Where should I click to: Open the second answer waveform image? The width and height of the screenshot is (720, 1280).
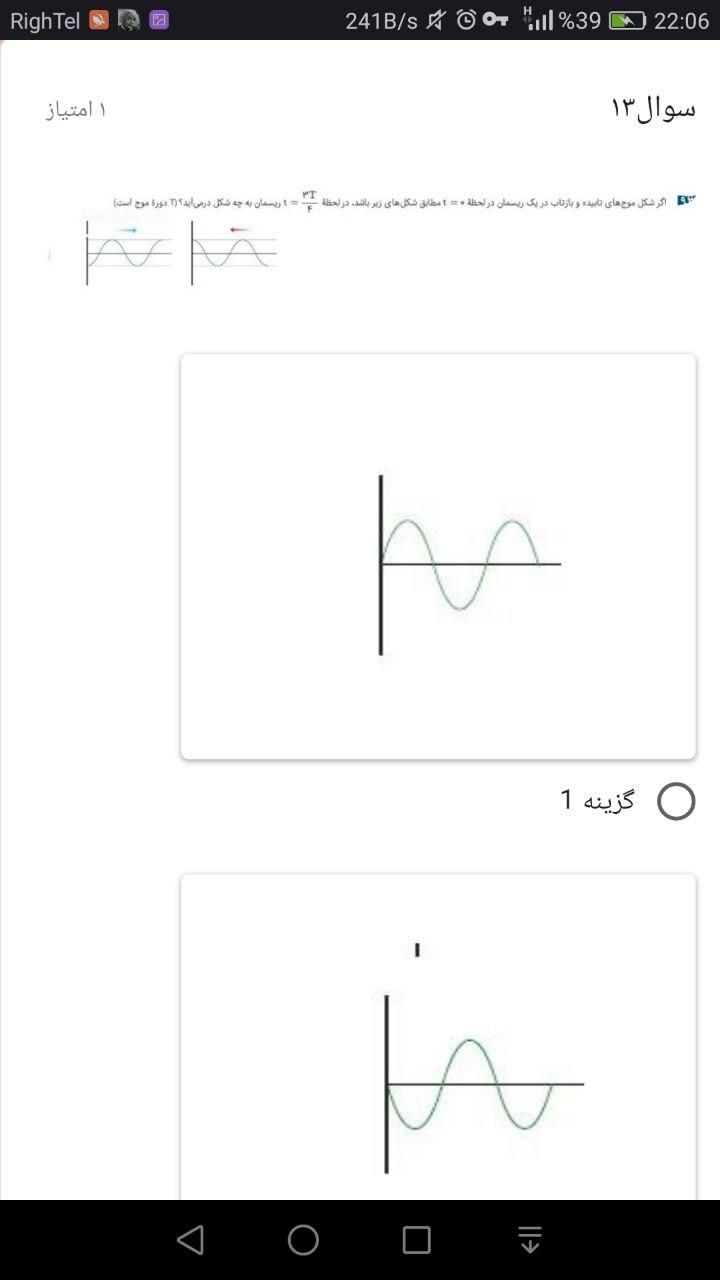(x=438, y=1037)
